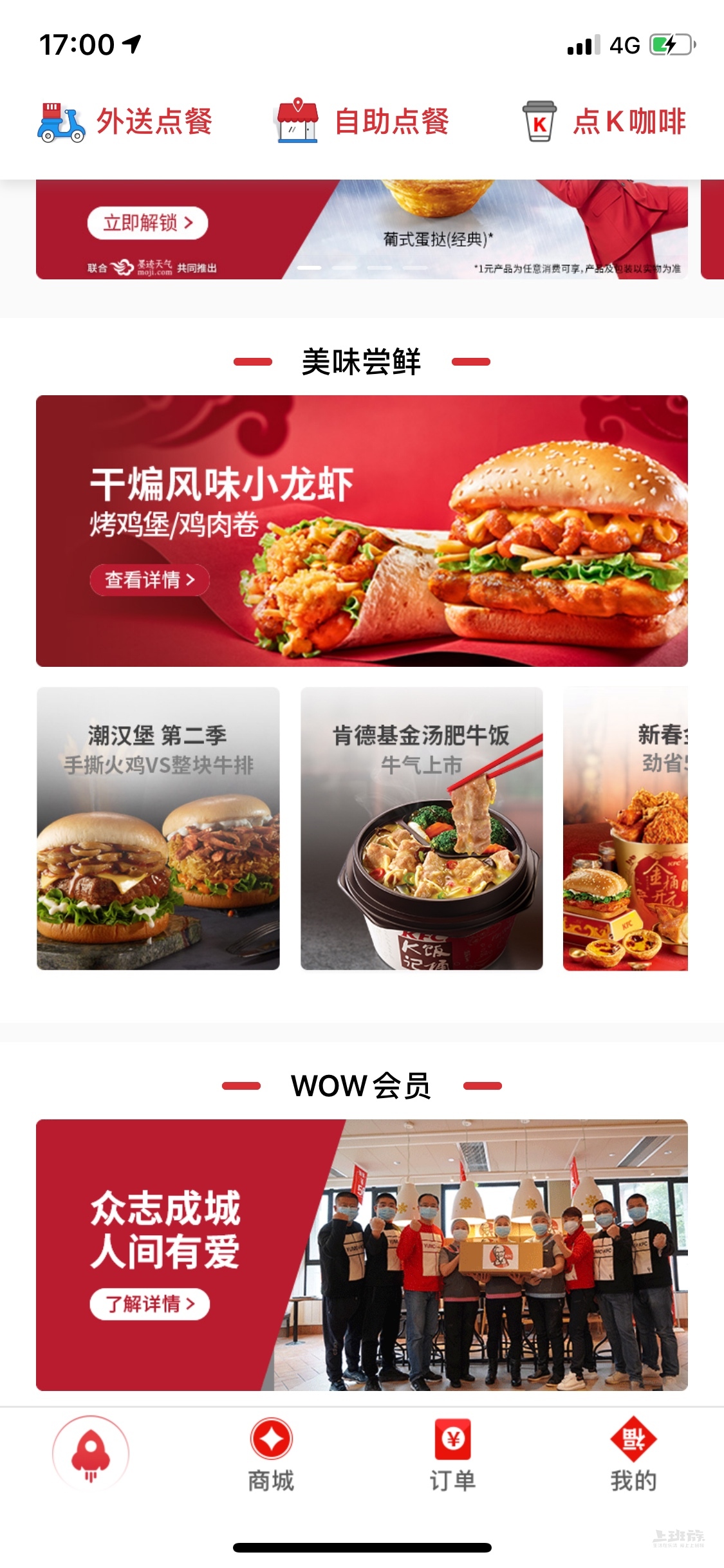Viewport: 724px width, 1568px height.
Task: Switch to the rocket home tab
Action: [91, 1453]
